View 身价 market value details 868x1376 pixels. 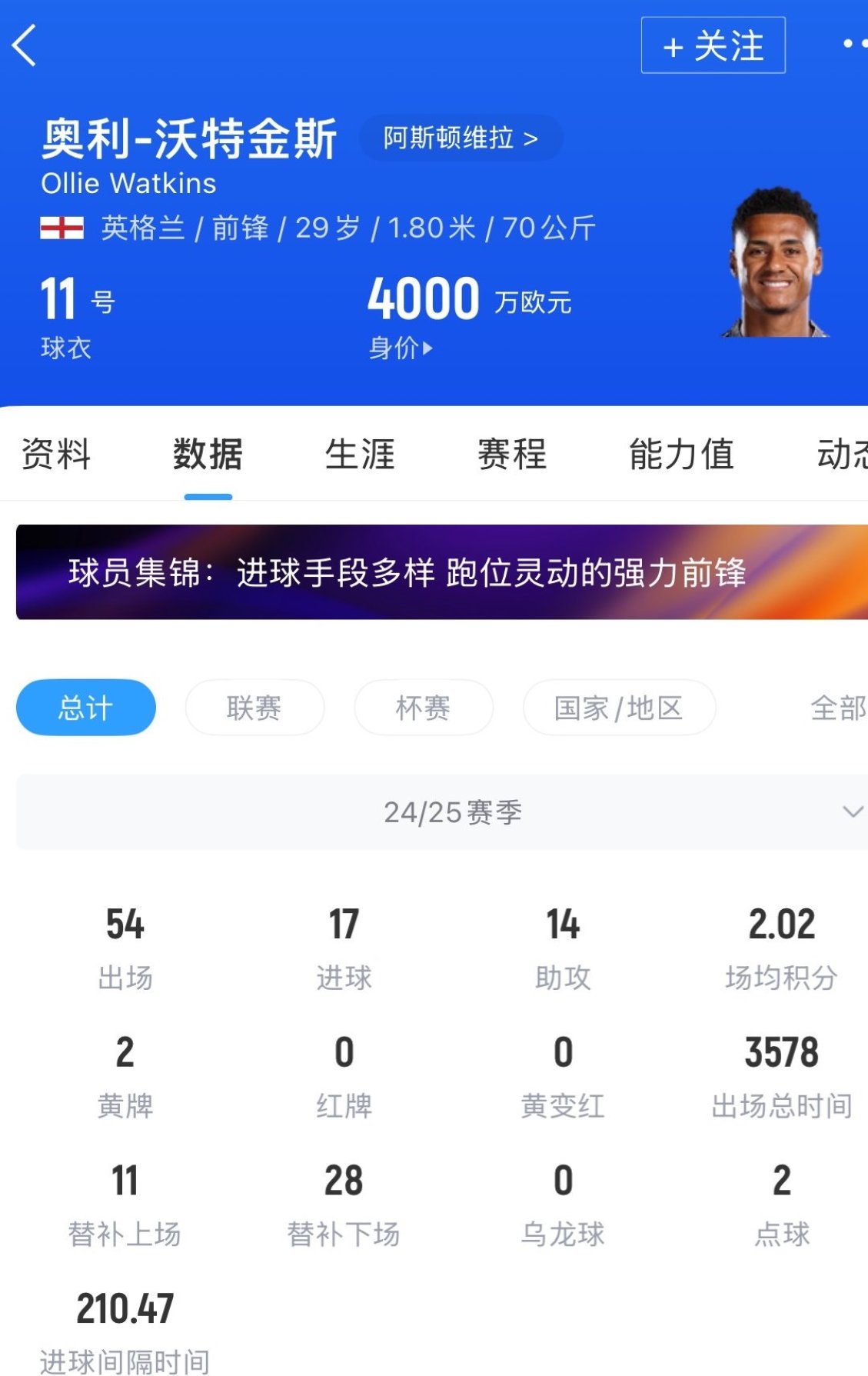[x=401, y=348]
